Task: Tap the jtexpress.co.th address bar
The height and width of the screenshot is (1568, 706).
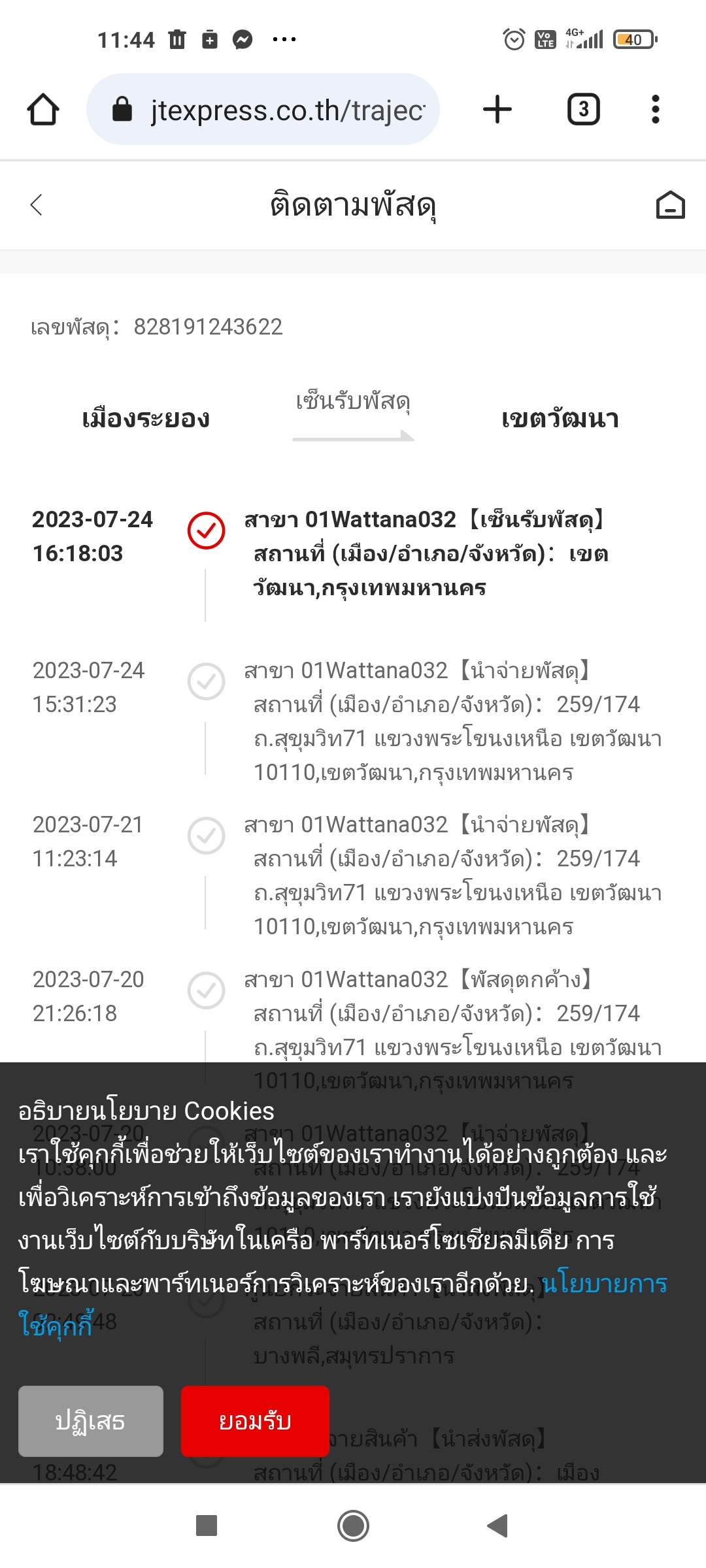Action: coord(263,110)
